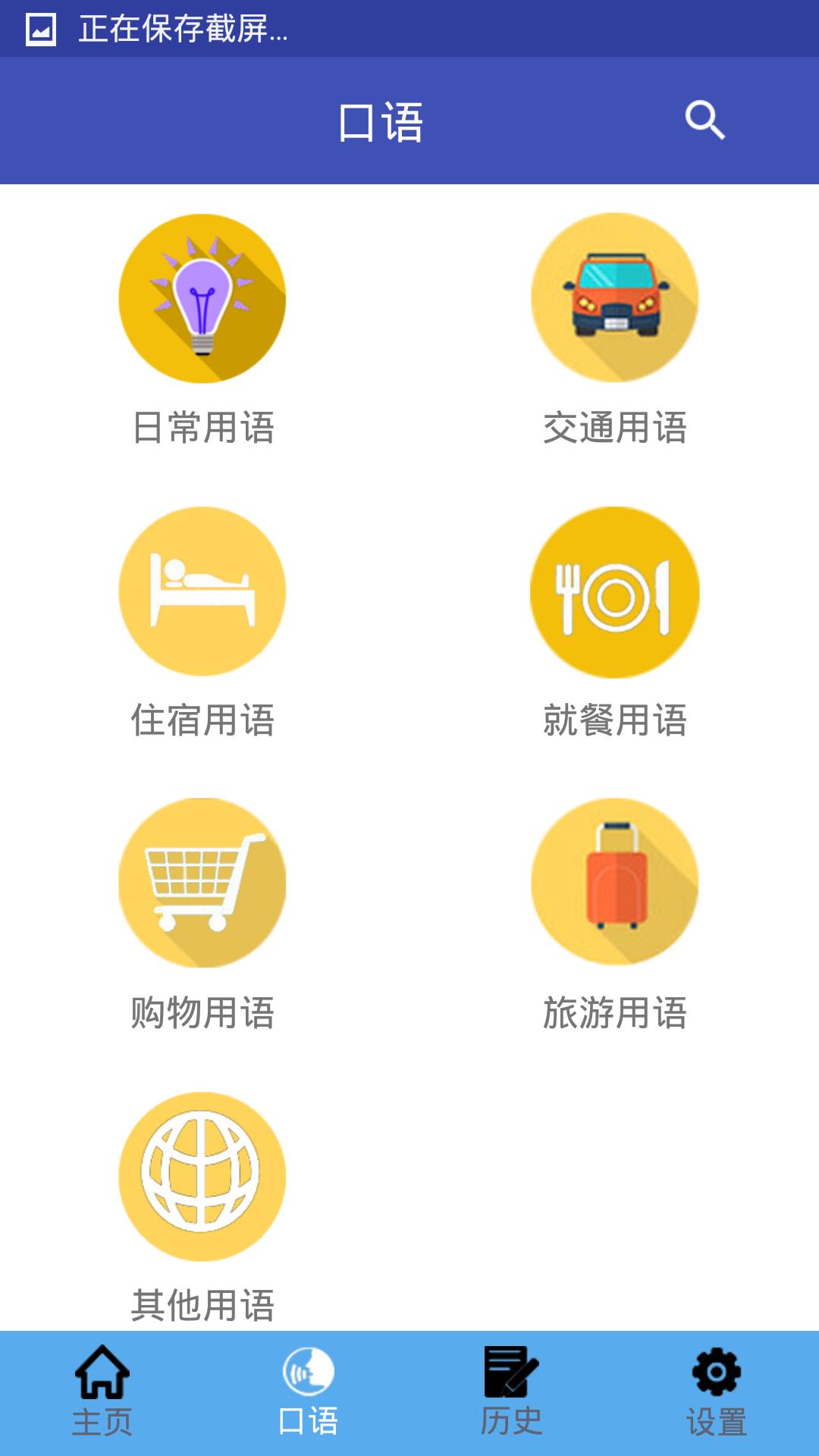
Task: Open 购物用语 phrases
Action: 202,883
